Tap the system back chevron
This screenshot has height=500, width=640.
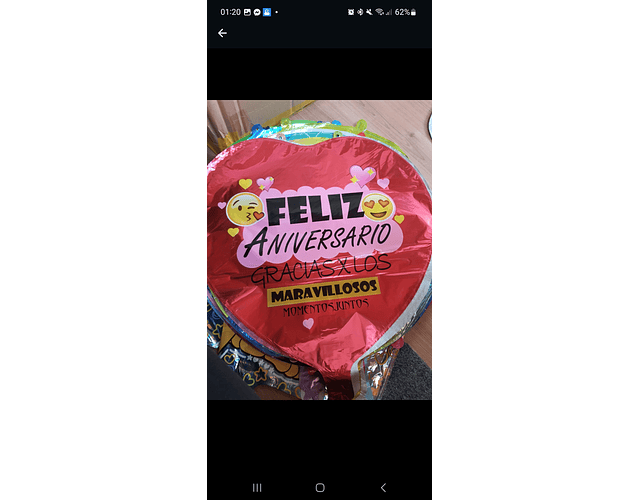tap(383, 487)
